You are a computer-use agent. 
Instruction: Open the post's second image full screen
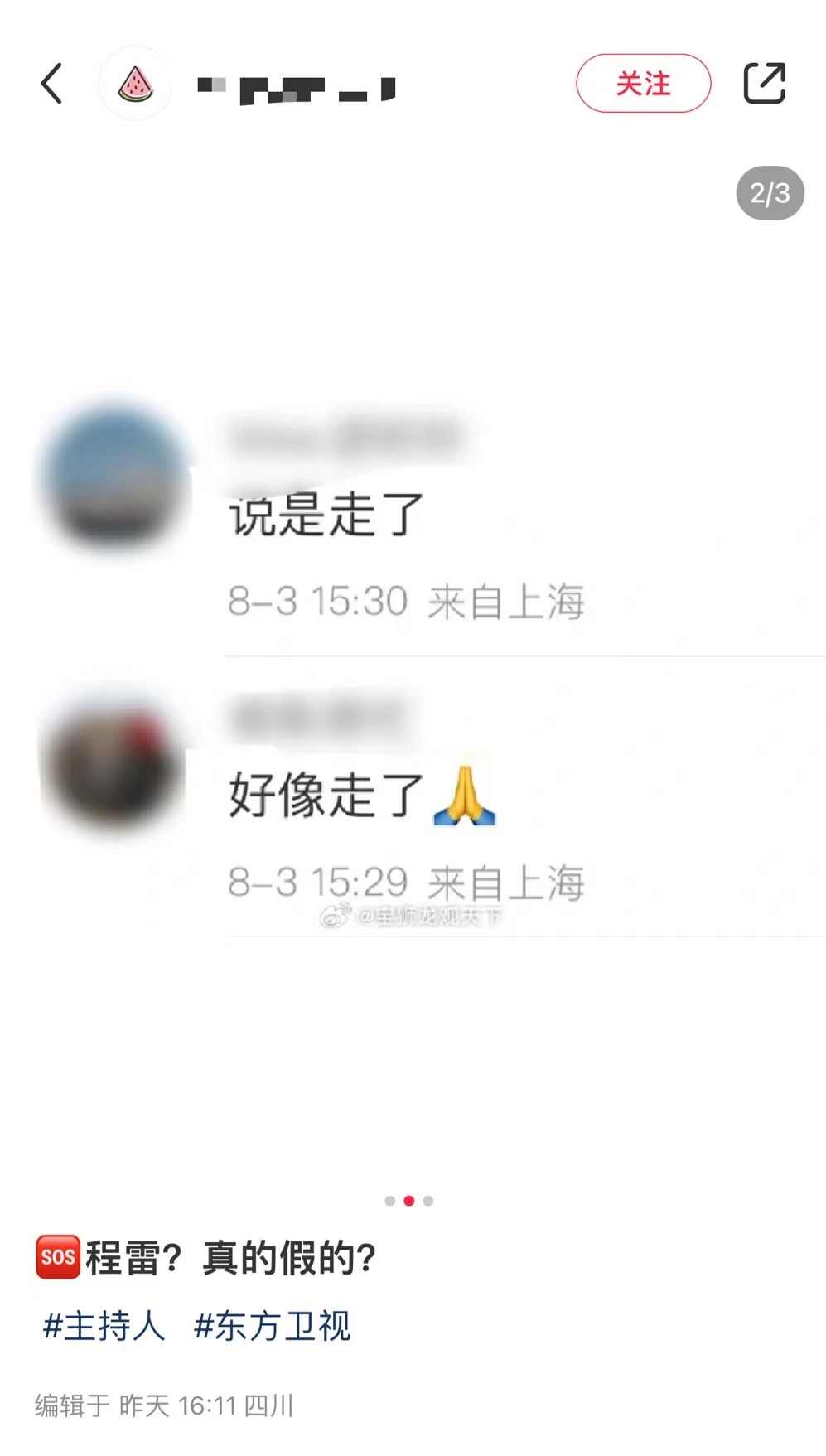[x=413, y=663]
